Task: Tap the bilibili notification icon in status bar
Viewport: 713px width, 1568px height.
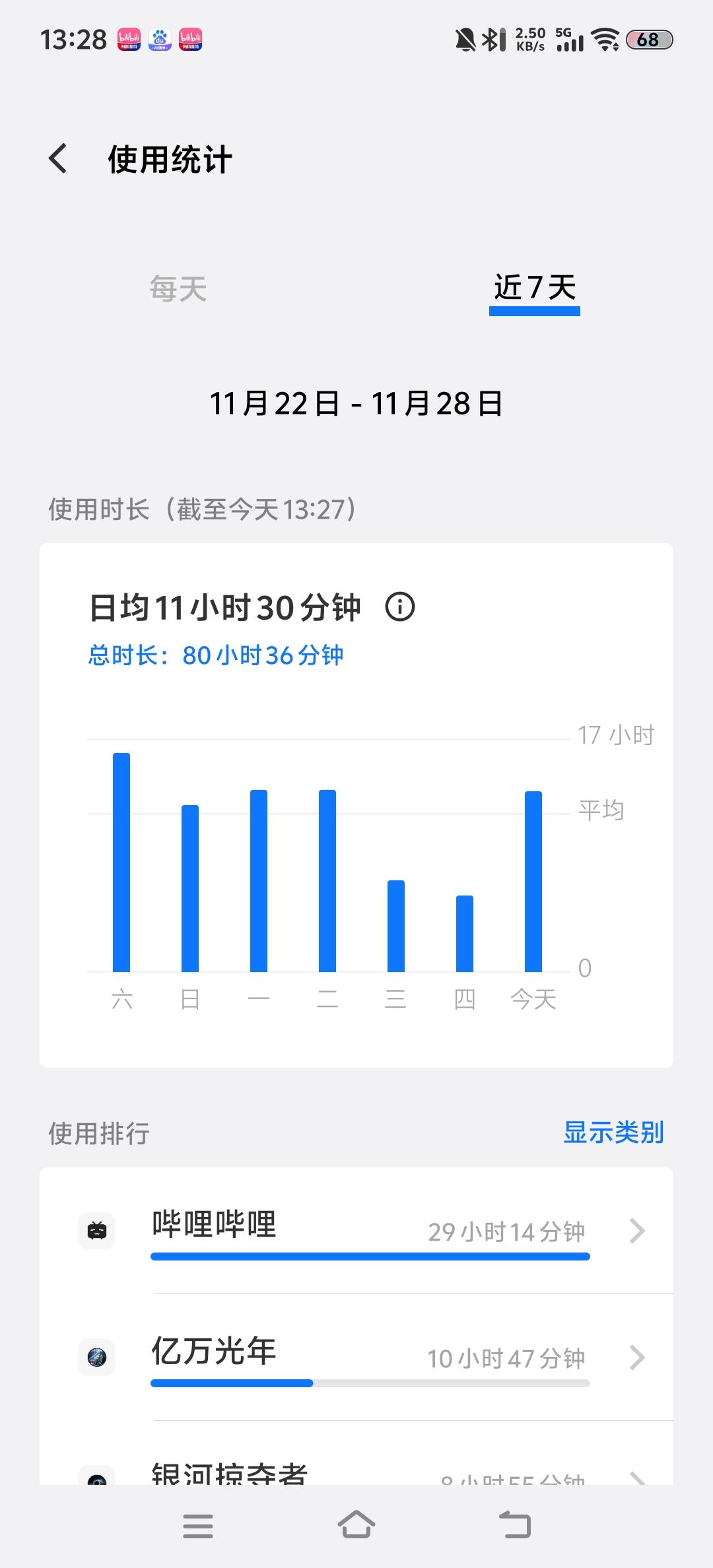Action: 129,40
